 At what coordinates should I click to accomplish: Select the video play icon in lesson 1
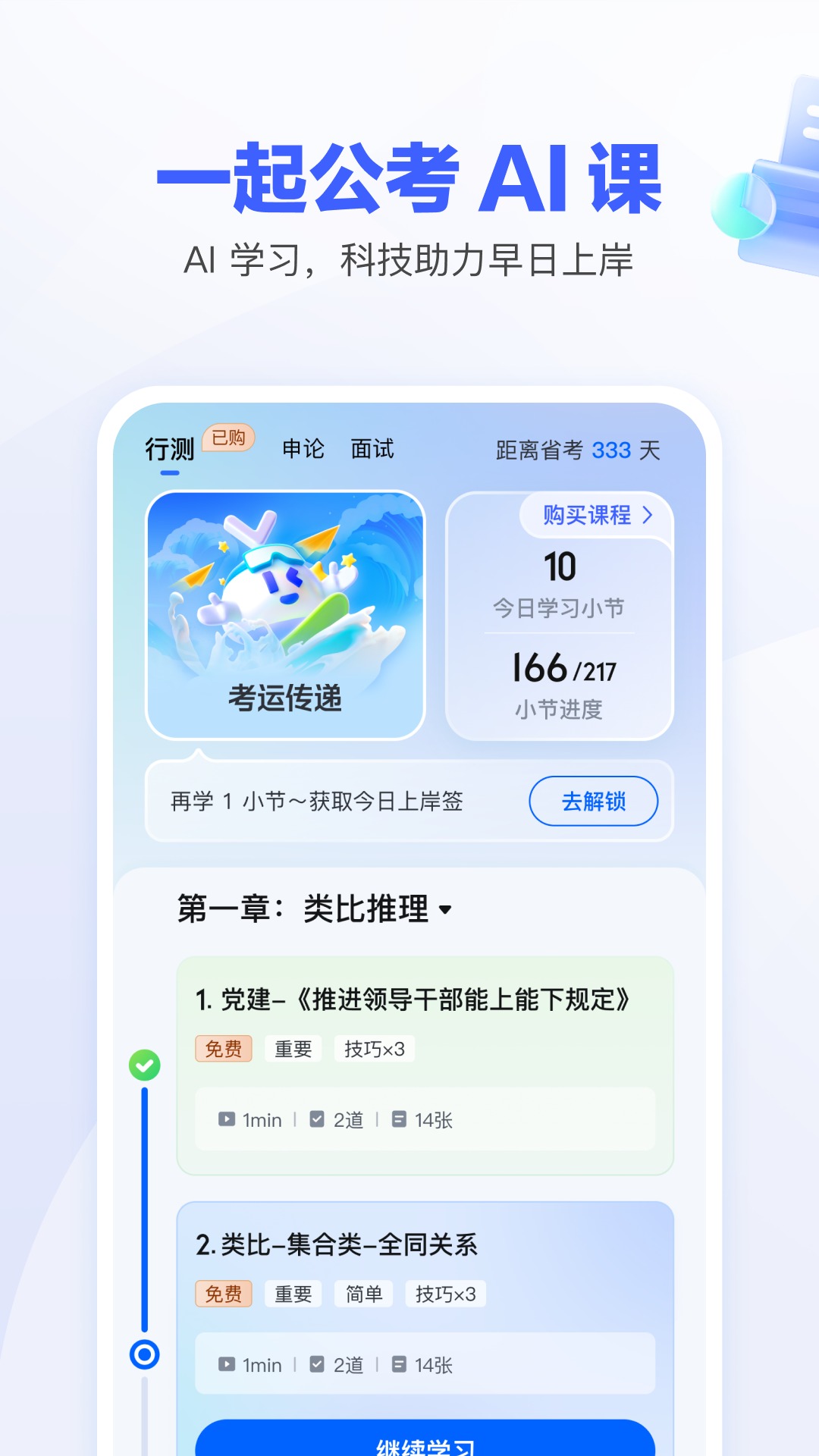click(x=226, y=1119)
